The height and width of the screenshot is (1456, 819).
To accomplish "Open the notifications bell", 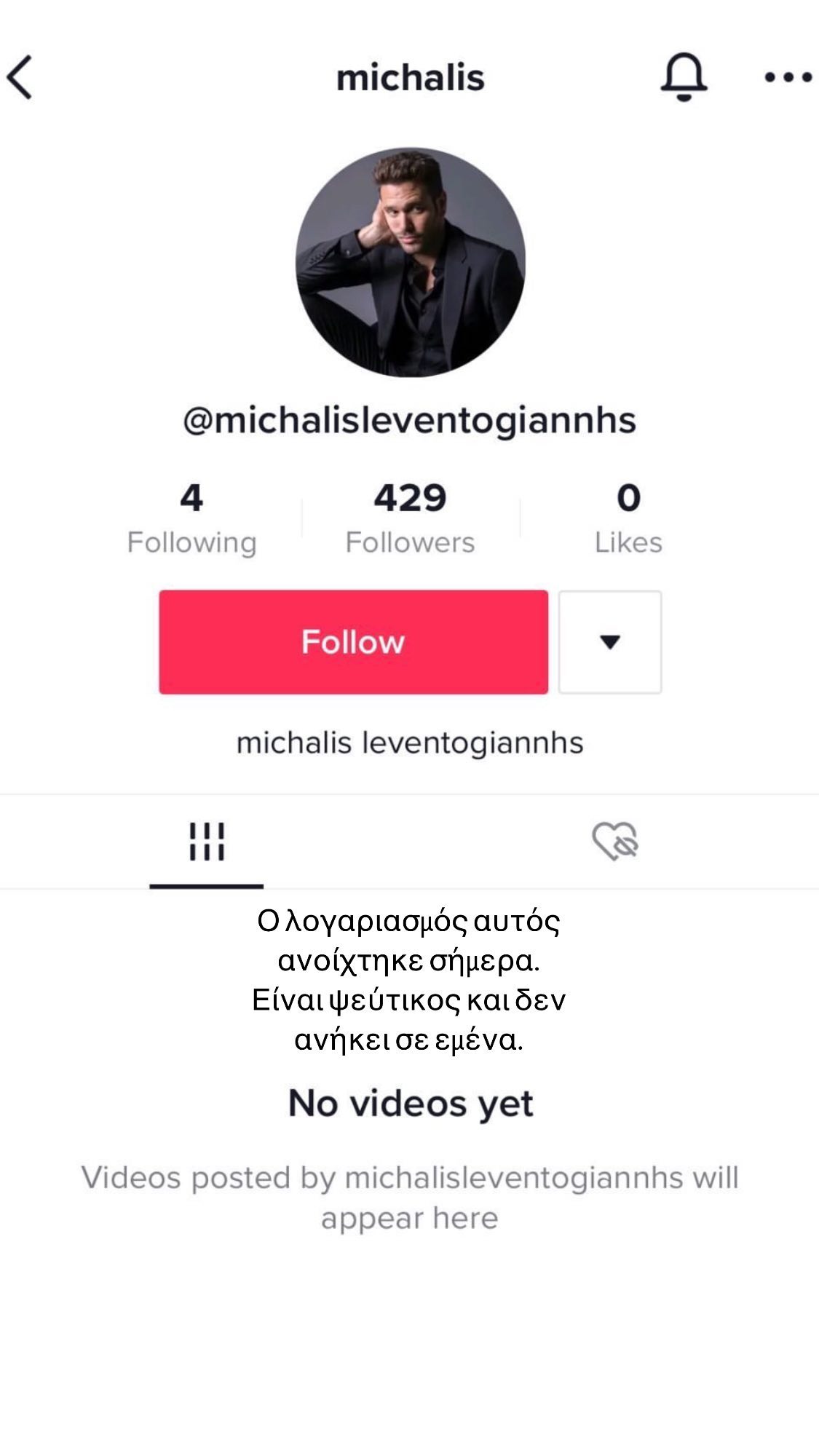I will (683, 76).
